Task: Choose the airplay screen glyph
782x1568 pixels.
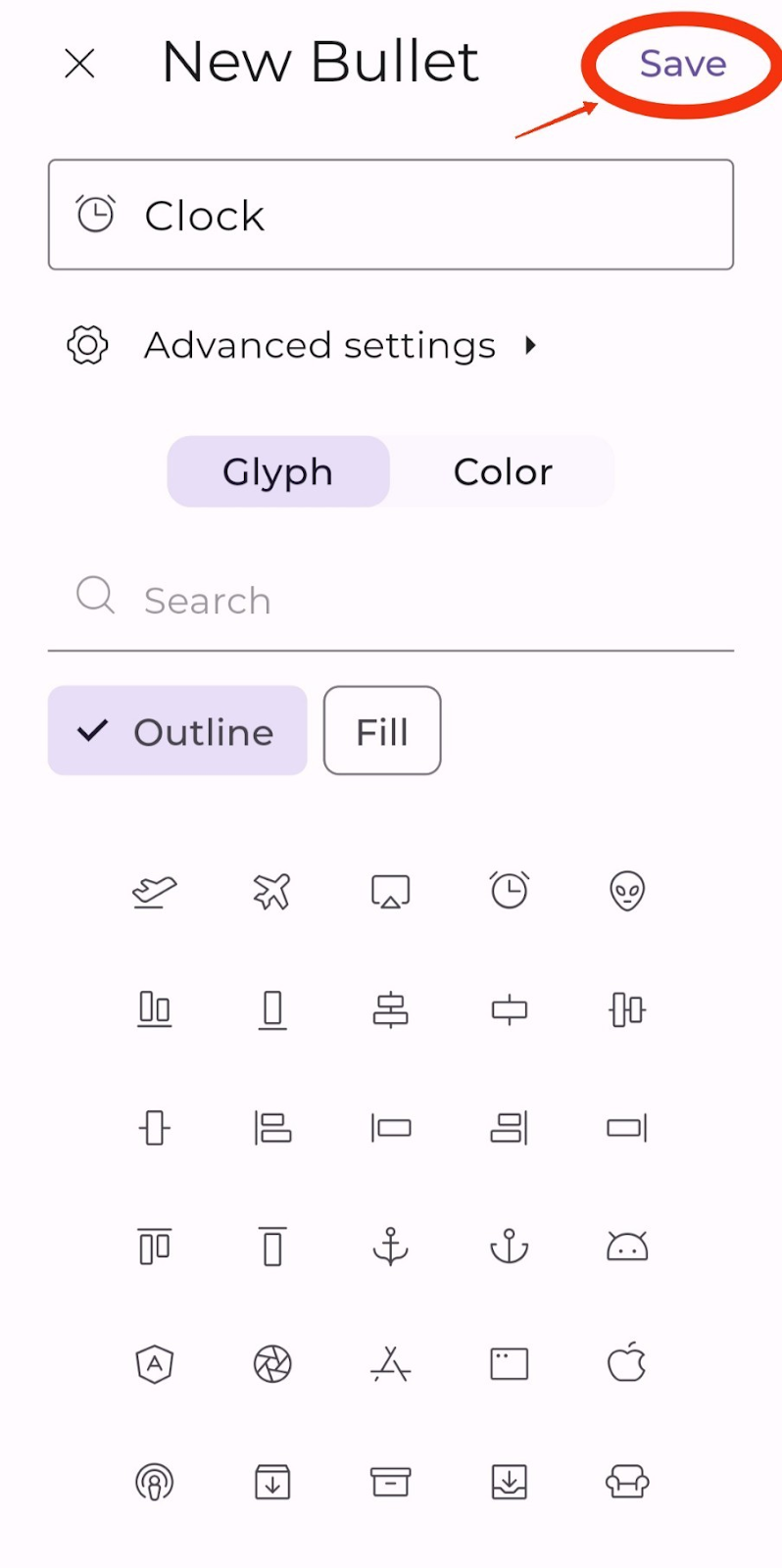Action: [390, 891]
